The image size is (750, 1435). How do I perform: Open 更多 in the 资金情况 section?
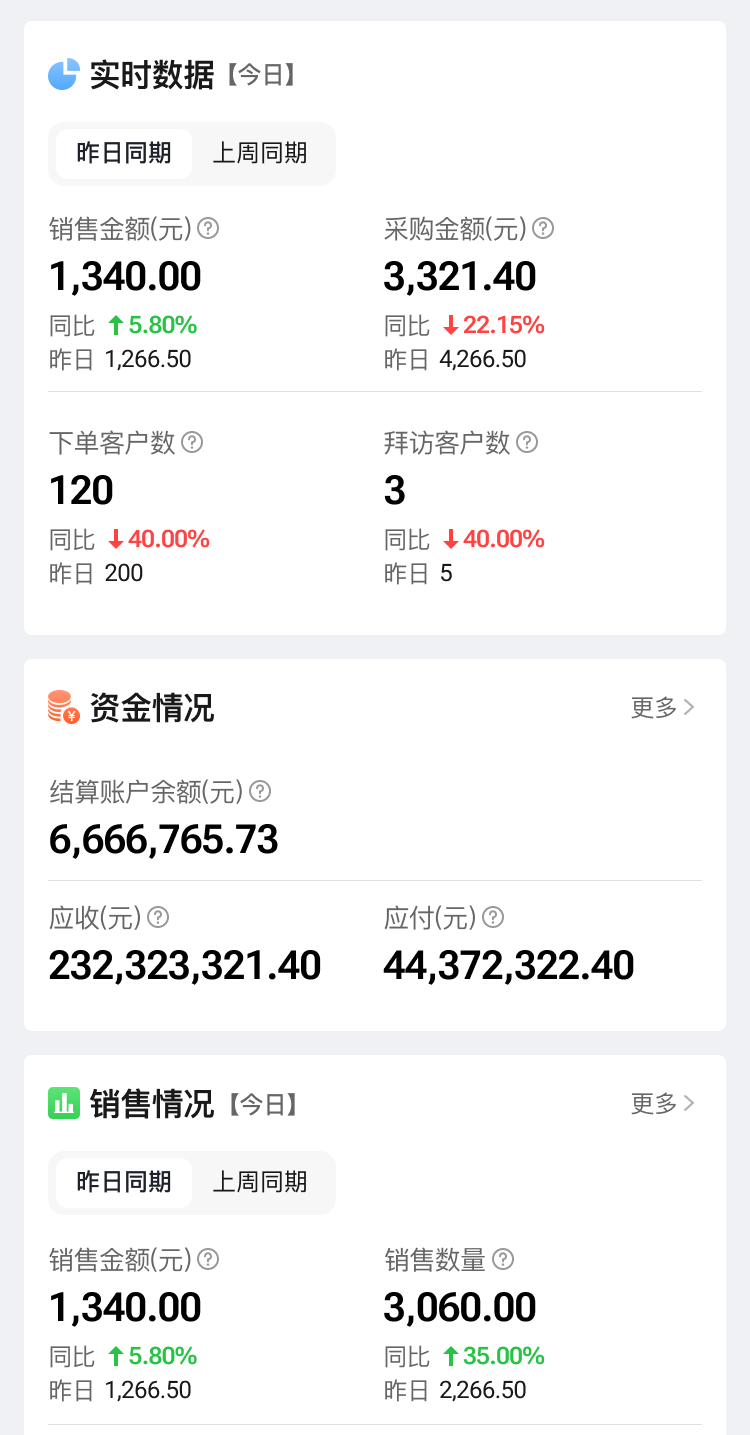655,706
